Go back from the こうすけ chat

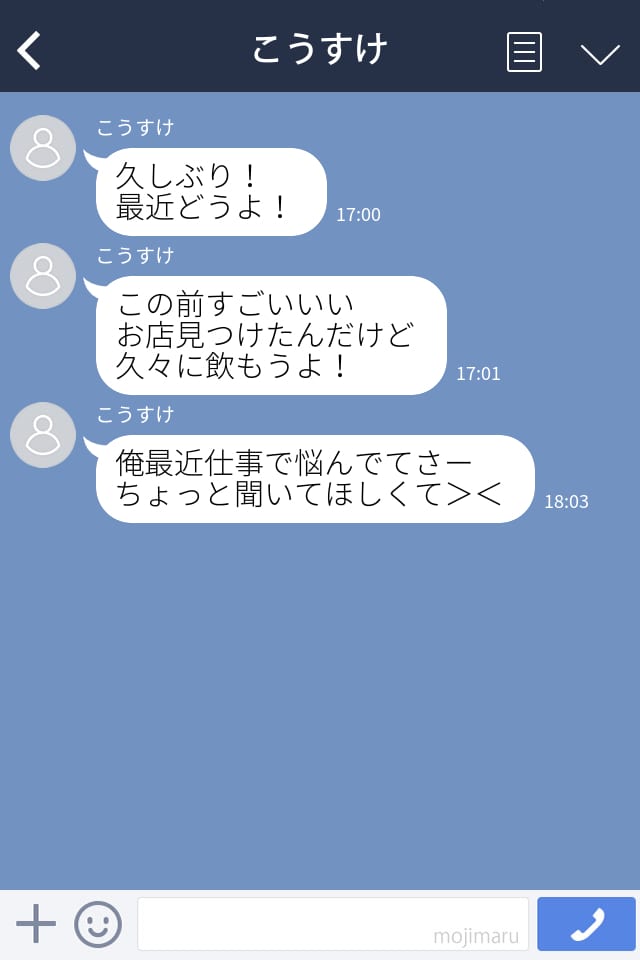(30, 51)
